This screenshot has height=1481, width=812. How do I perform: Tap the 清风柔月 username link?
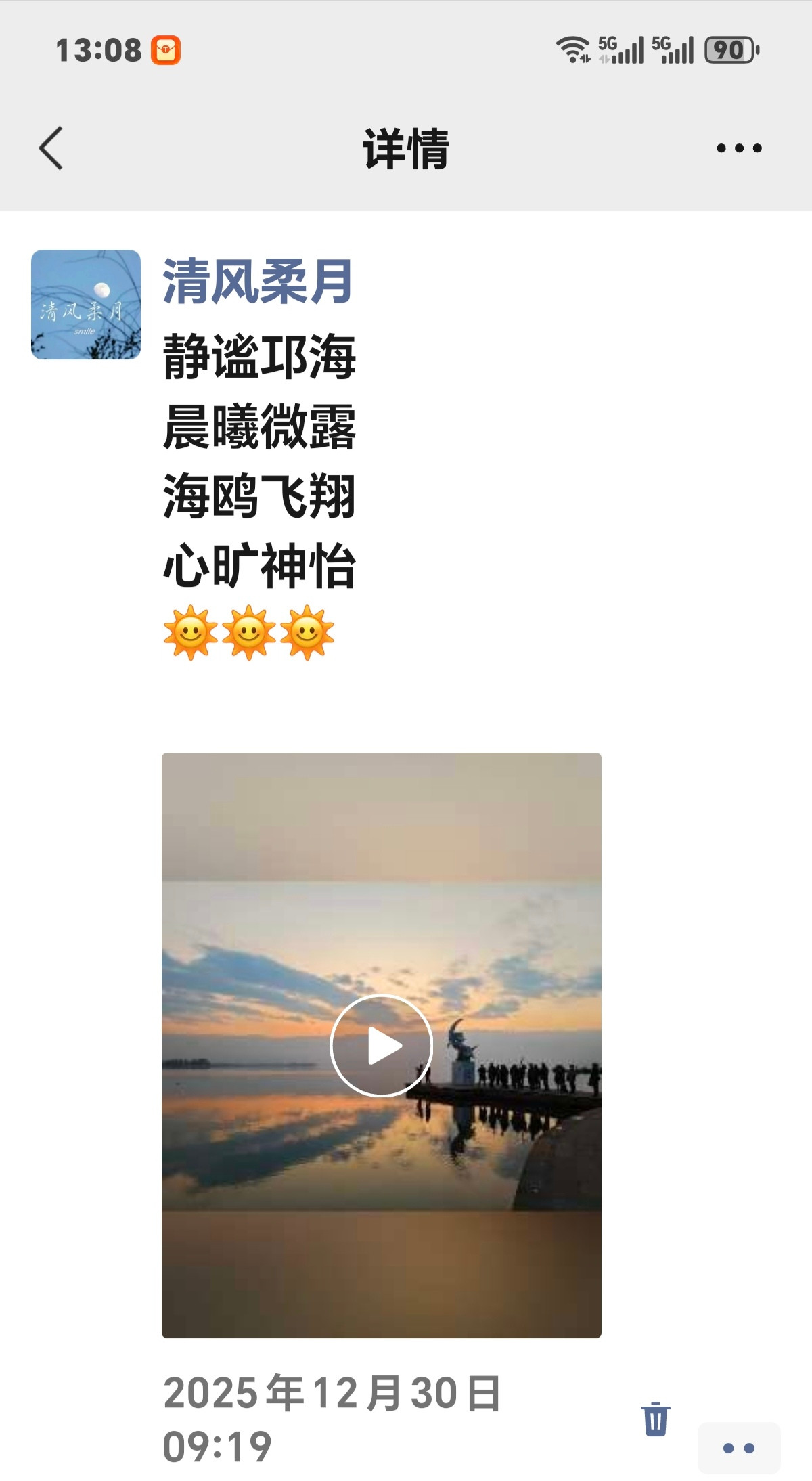(x=257, y=282)
